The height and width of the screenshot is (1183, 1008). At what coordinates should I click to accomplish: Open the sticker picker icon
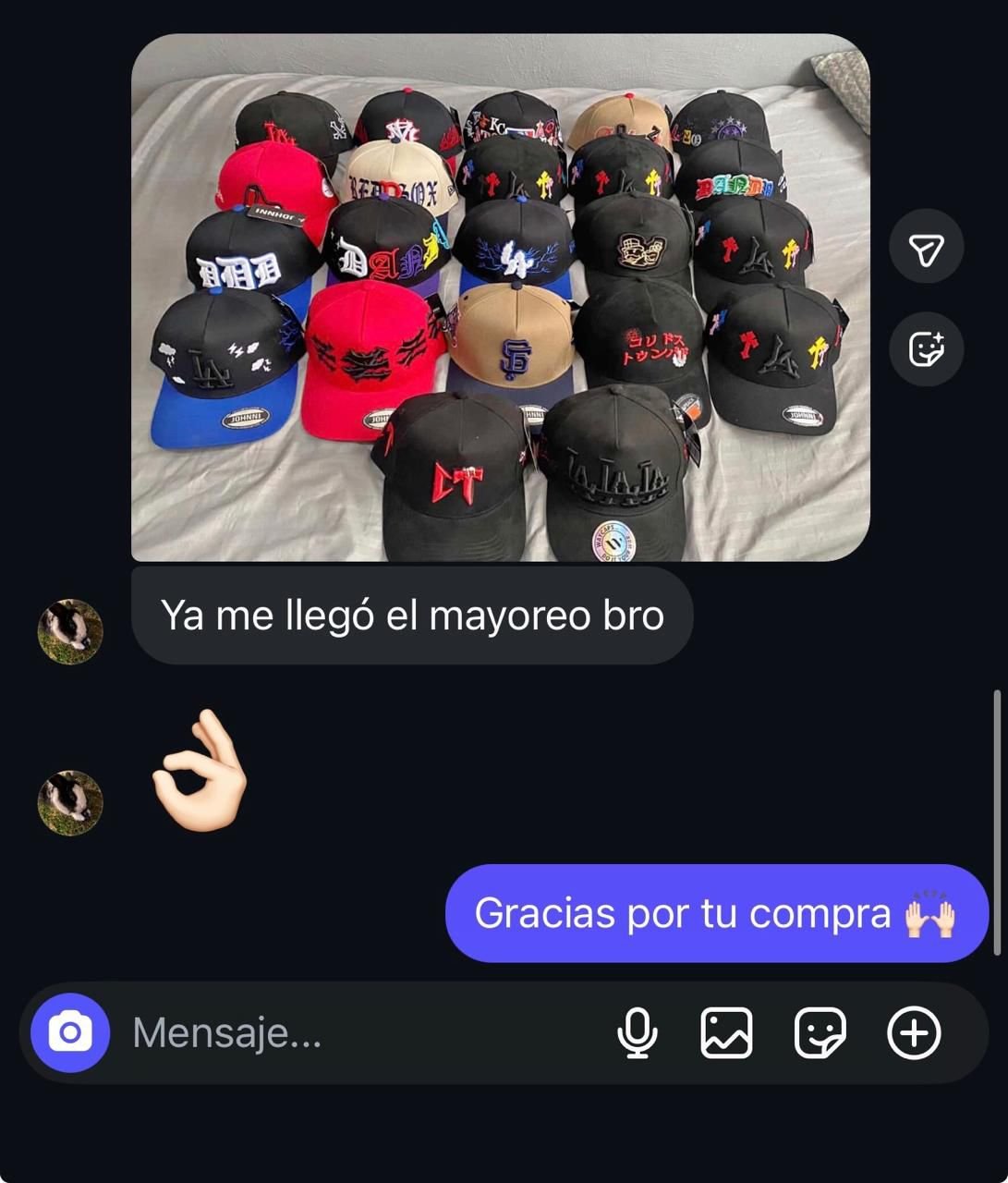point(821,1032)
